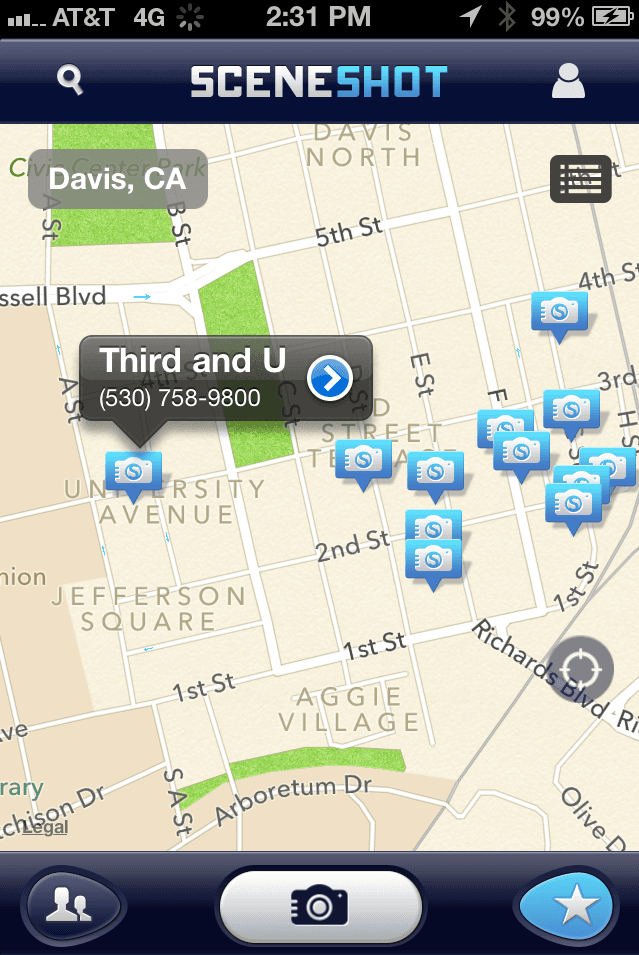Viewport: 639px width, 955px height.
Task: Tap the Davis, CA location label
Action: [x=118, y=179]
